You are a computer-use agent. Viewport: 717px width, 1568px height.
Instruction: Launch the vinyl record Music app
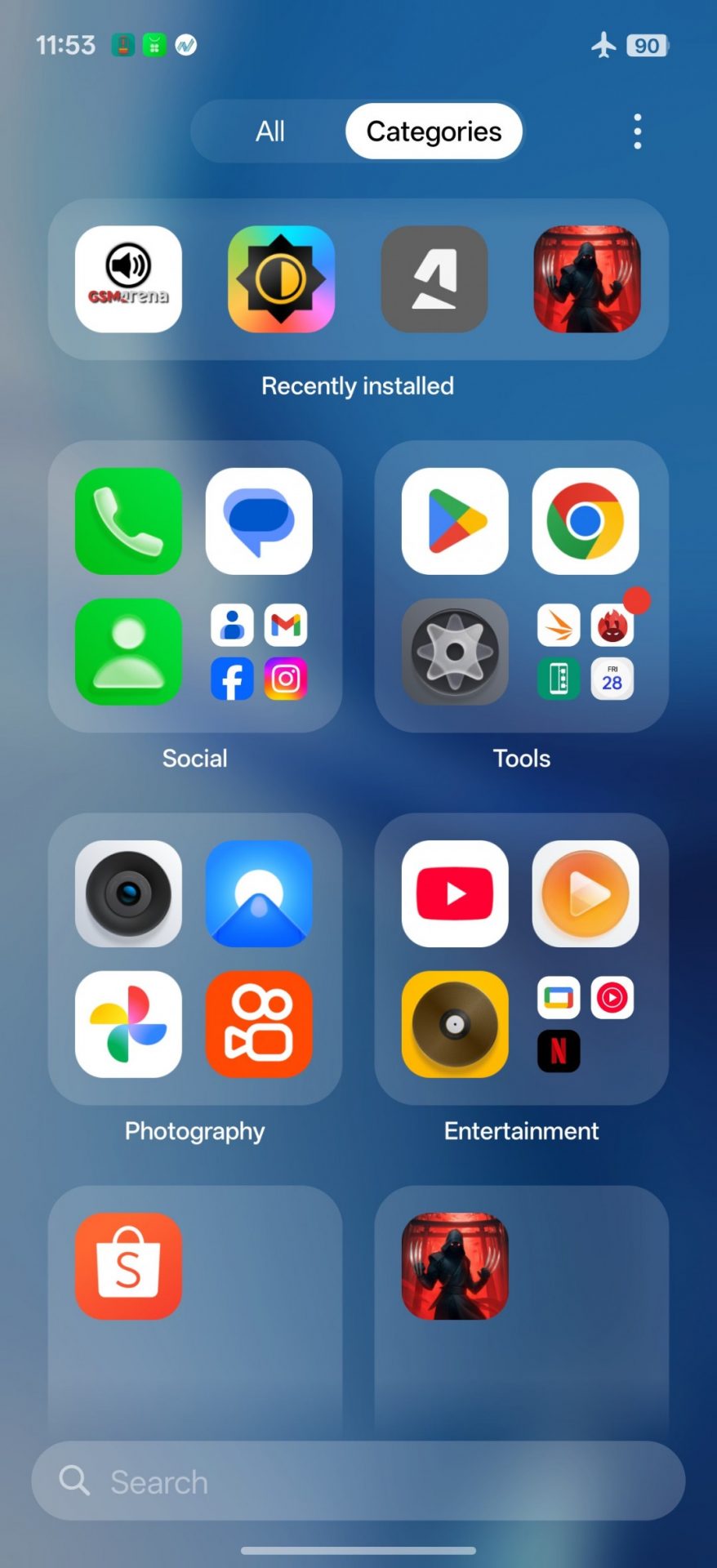455,1024
